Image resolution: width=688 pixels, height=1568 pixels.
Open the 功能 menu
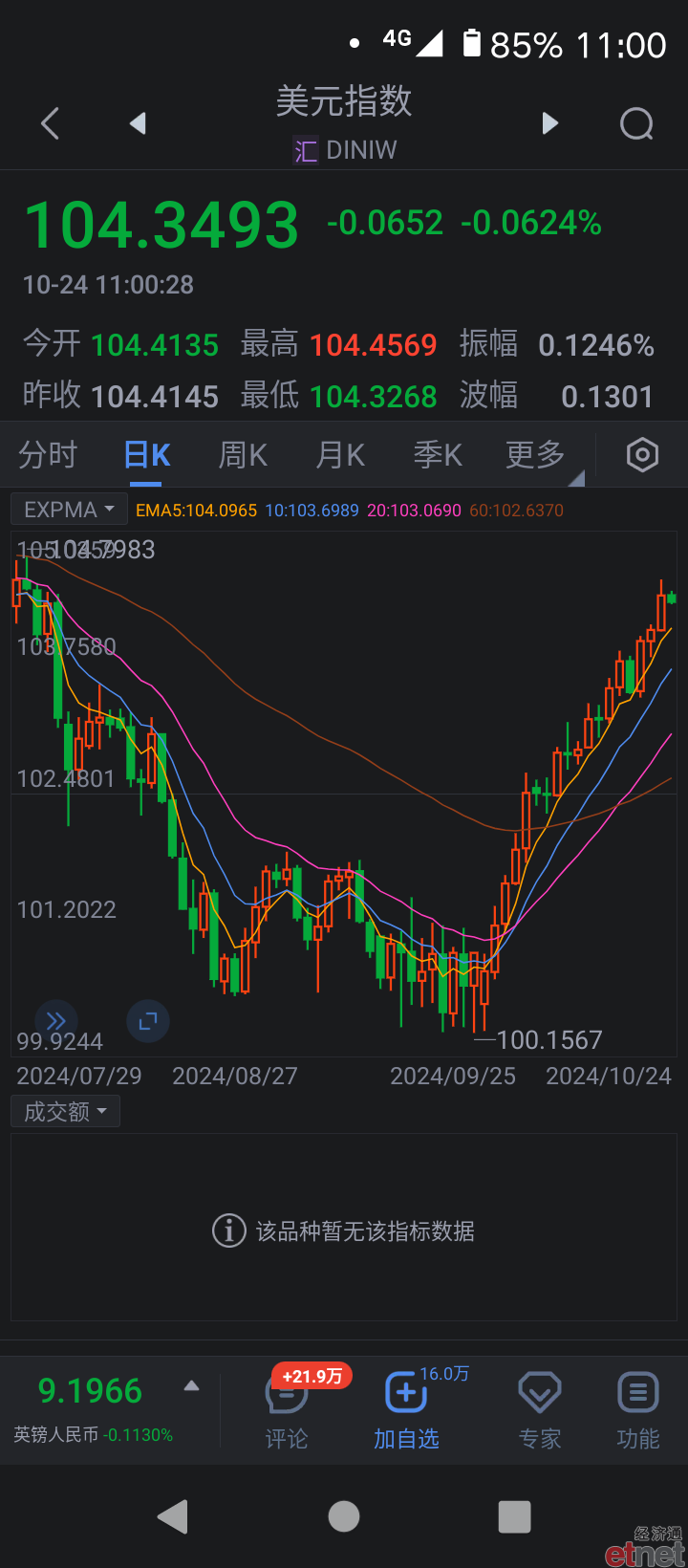tap(638, 1408)
